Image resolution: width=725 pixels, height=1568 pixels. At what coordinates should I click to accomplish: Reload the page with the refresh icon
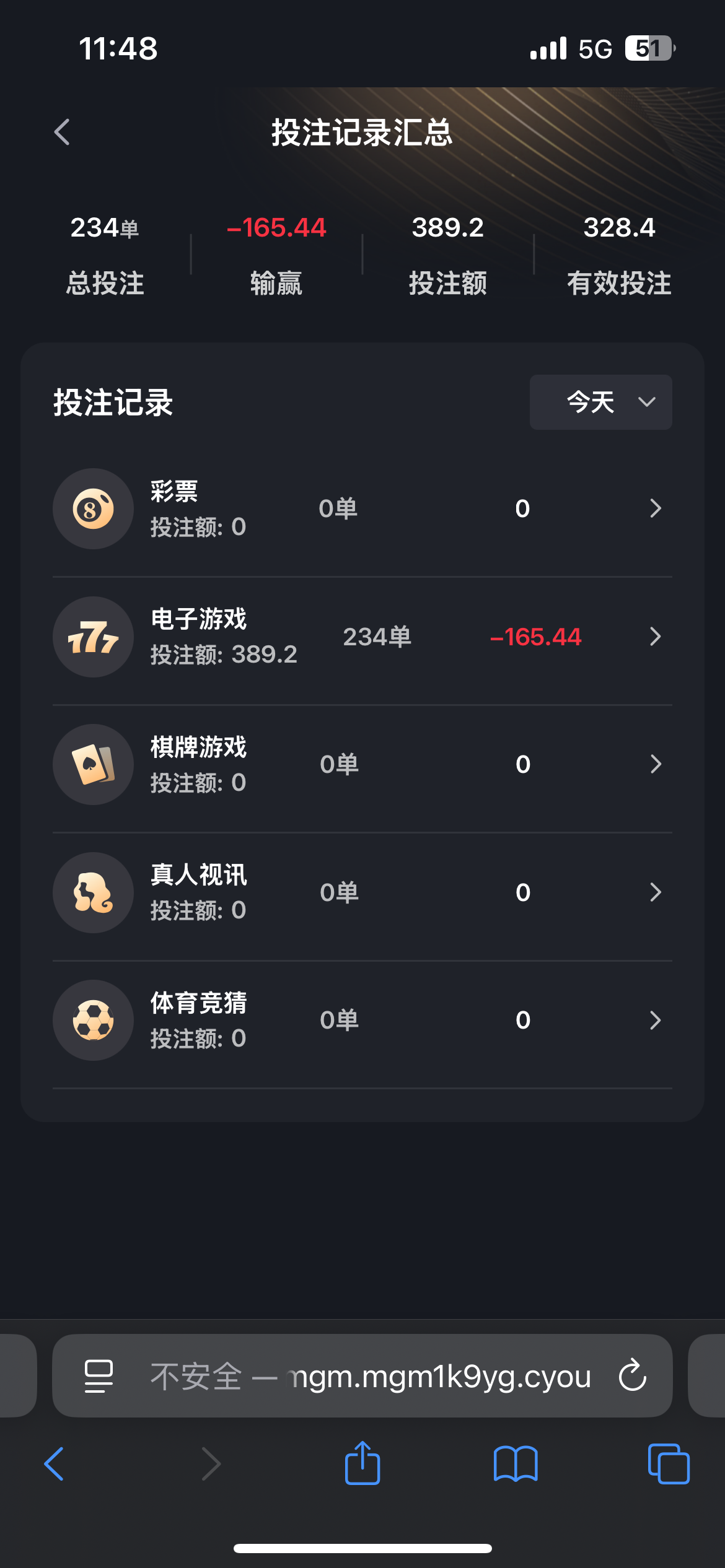click(x=633, y=1375)
